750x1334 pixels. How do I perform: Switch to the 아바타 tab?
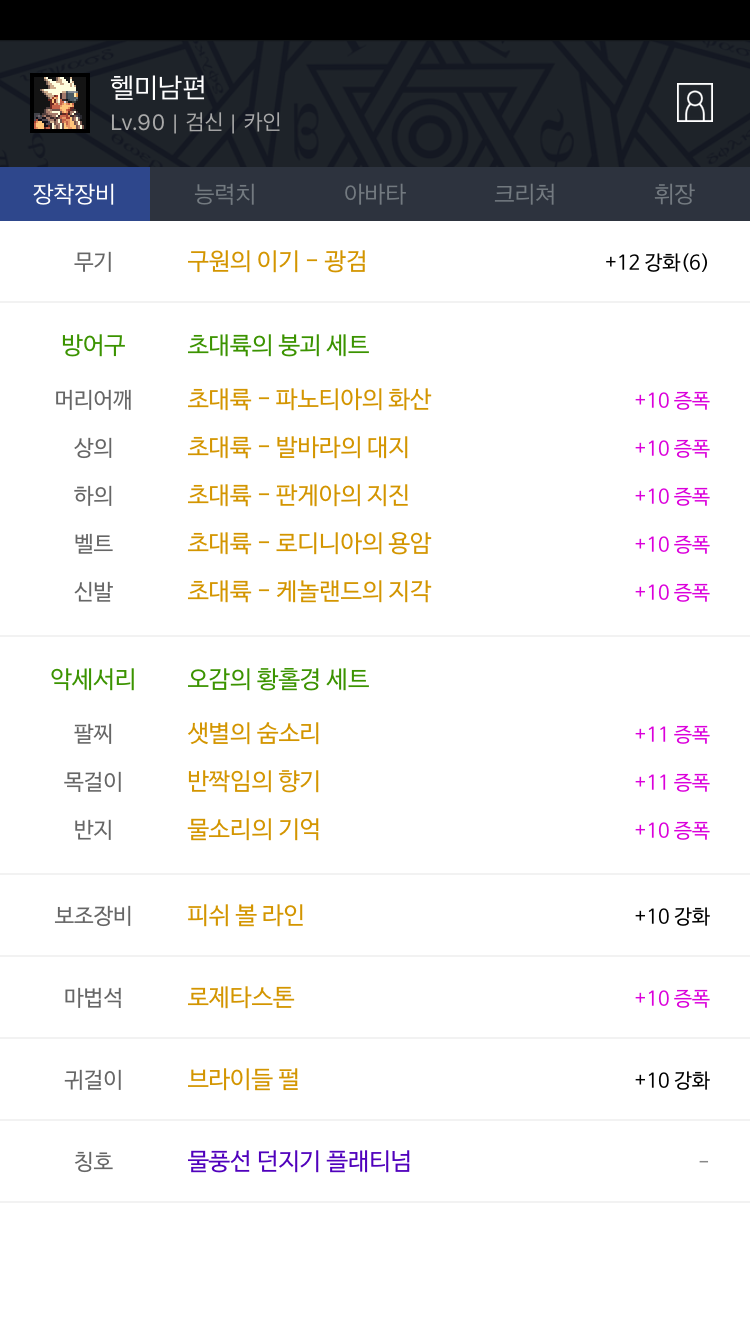pyautogui.click(x=375, y=194)
